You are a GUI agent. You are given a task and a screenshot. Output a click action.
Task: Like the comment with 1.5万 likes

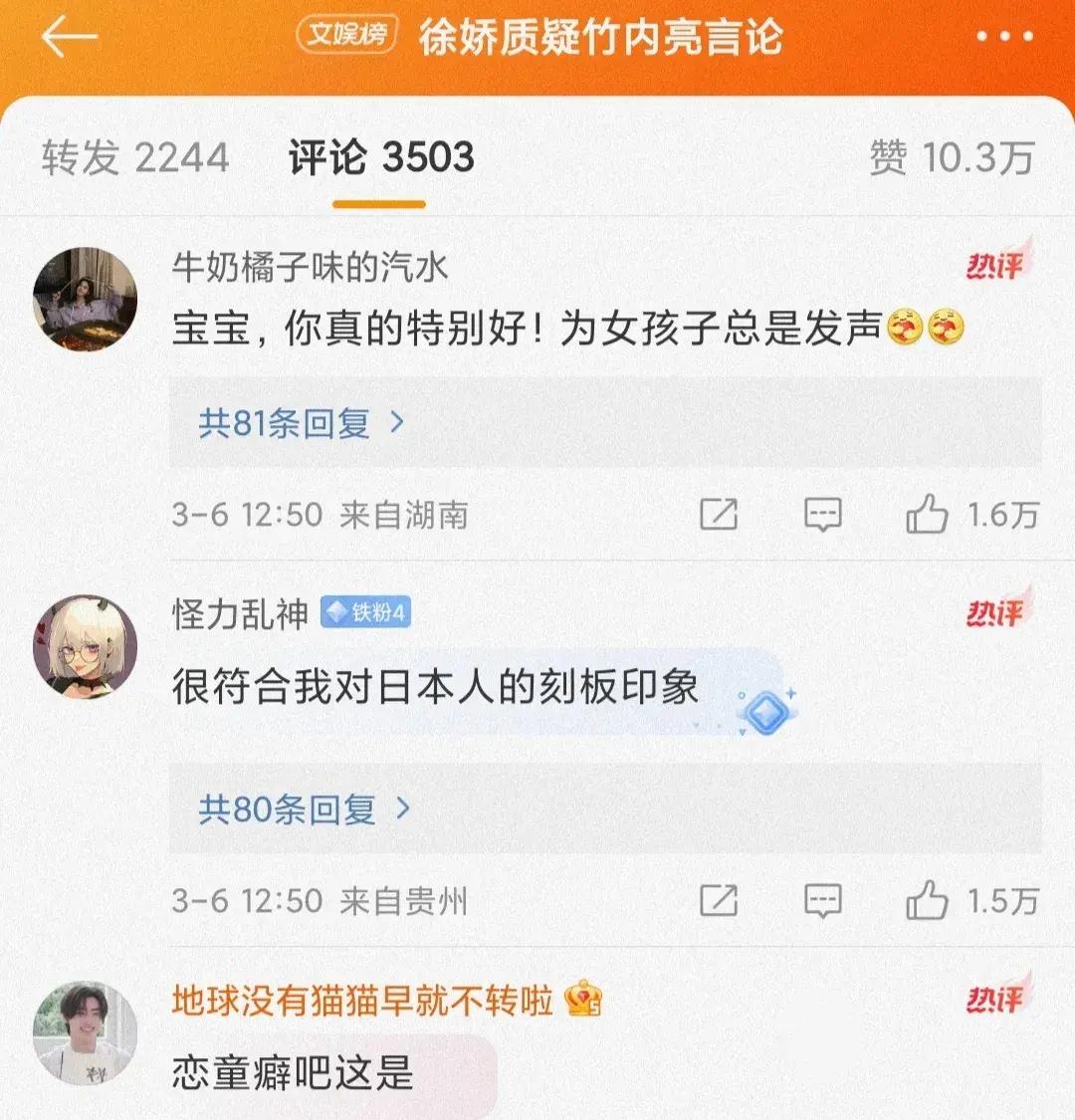pos(927,901)
